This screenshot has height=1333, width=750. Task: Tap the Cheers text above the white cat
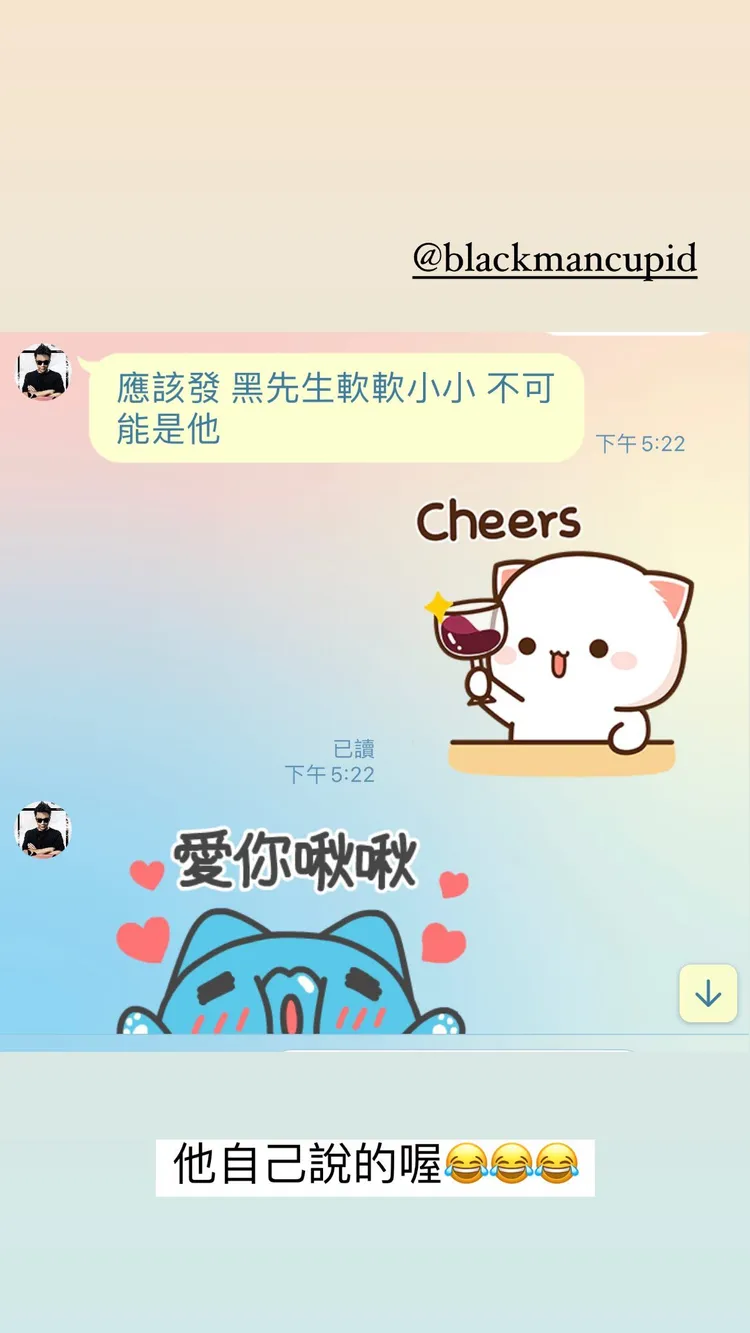click(x=502, y=522)
